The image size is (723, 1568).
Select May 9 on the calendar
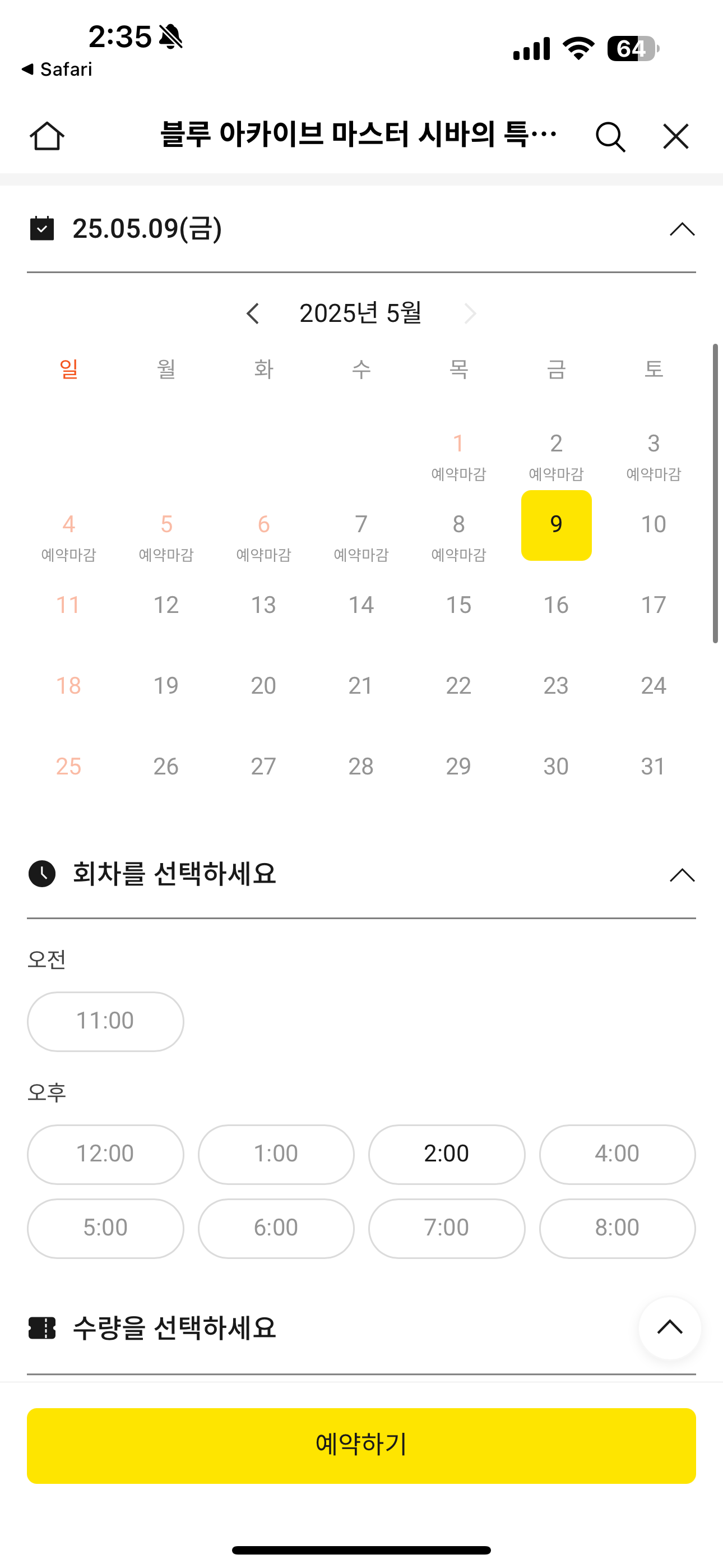tap(555, 525)
